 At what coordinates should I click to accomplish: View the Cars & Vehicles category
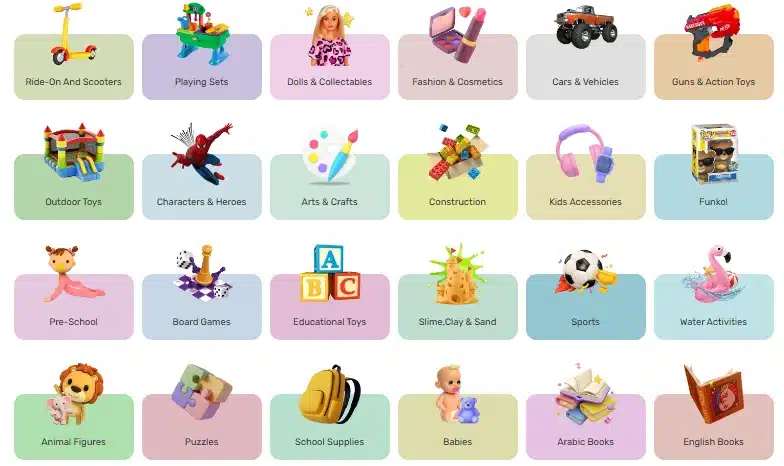tap(586, 68)
